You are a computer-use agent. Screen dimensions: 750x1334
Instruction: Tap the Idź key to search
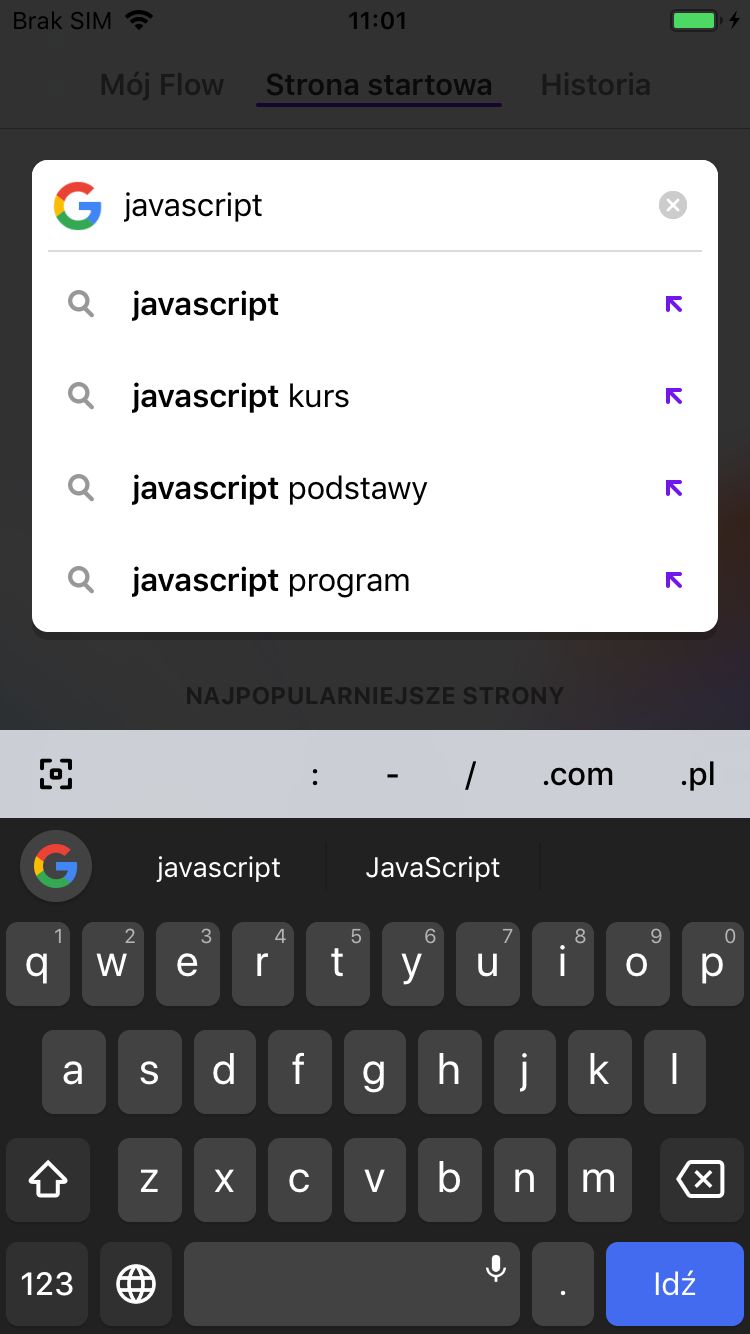[674, 1284]
